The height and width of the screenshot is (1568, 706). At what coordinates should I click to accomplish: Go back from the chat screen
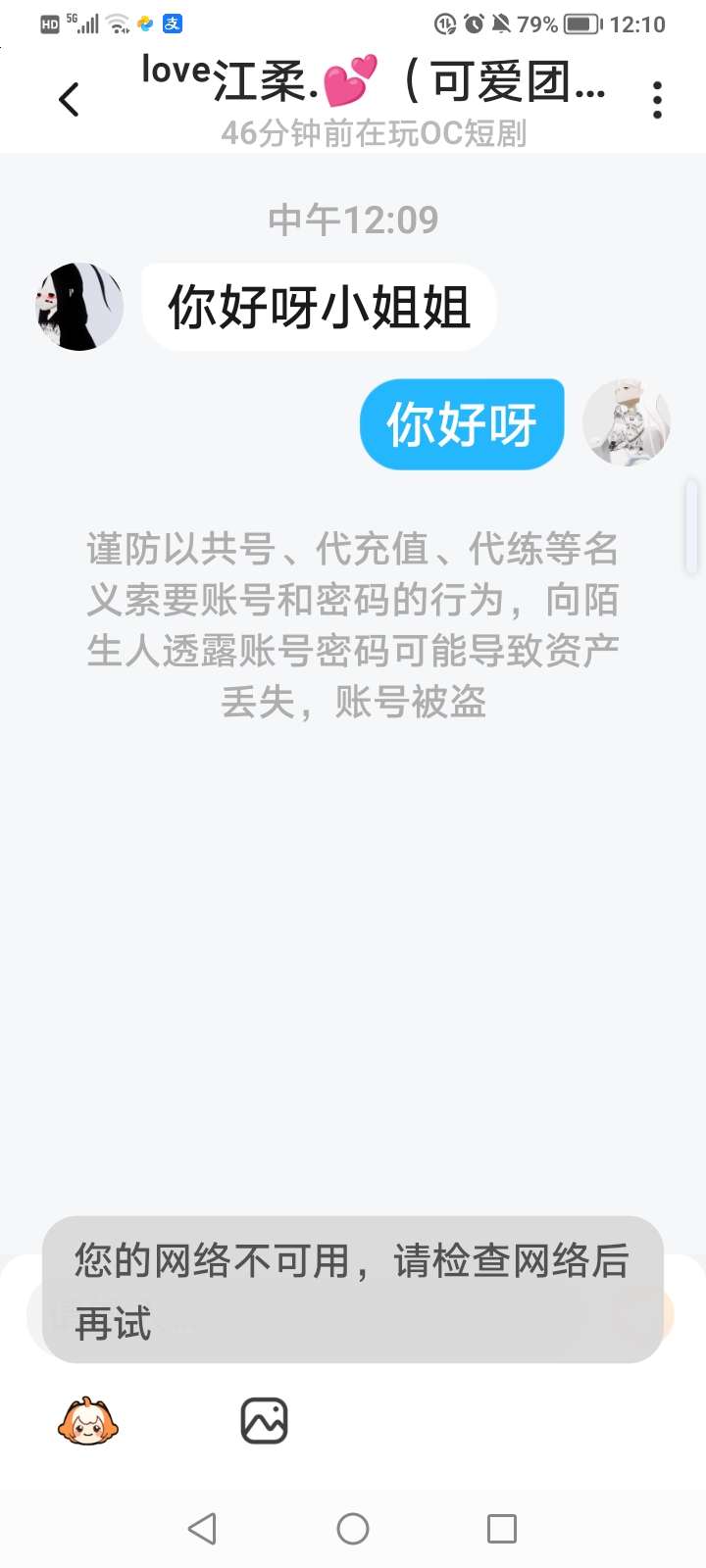[x=69, y=99]
